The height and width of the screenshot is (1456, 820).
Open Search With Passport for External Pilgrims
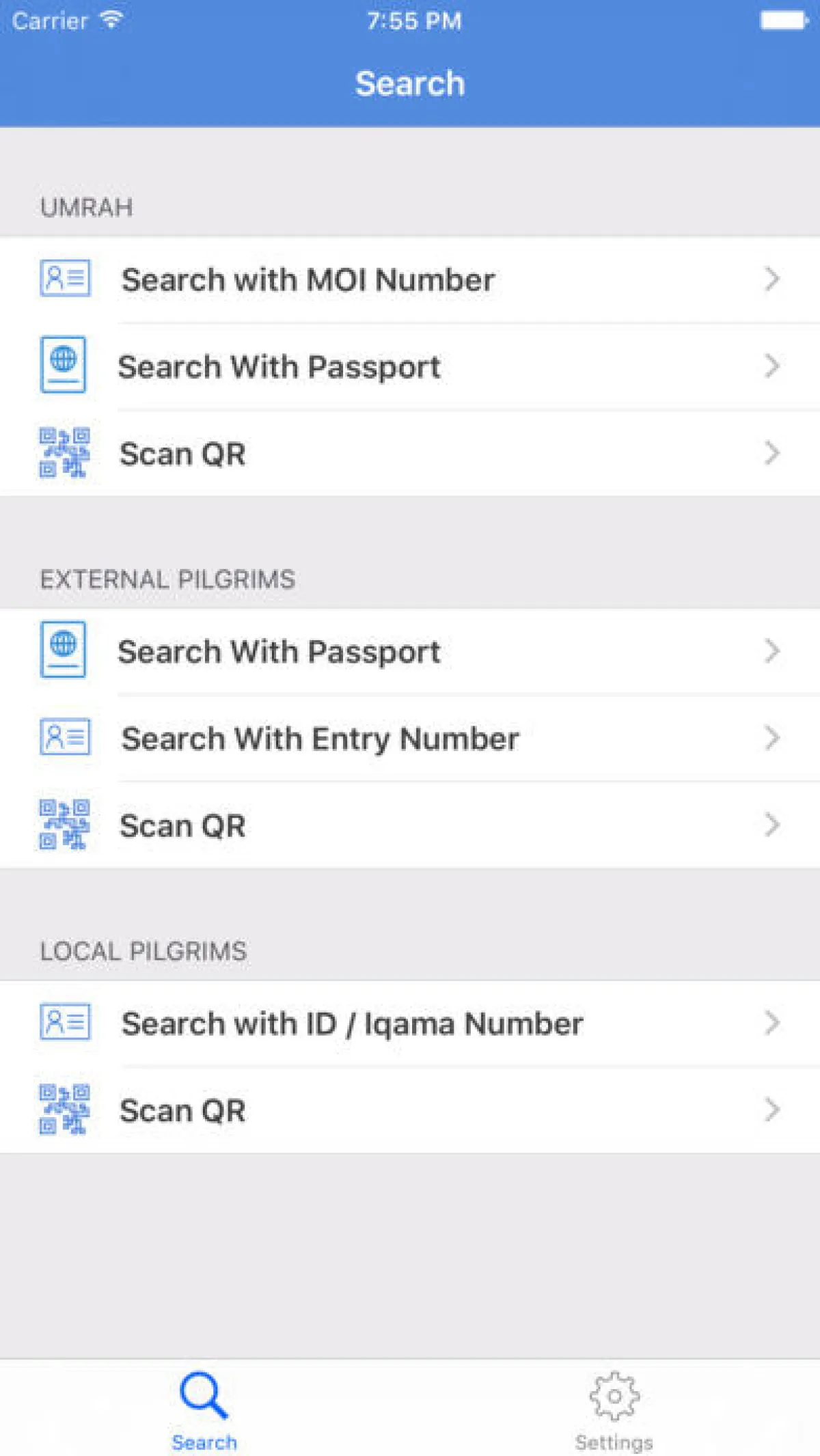pyautogui.click(x=410, y=651)
